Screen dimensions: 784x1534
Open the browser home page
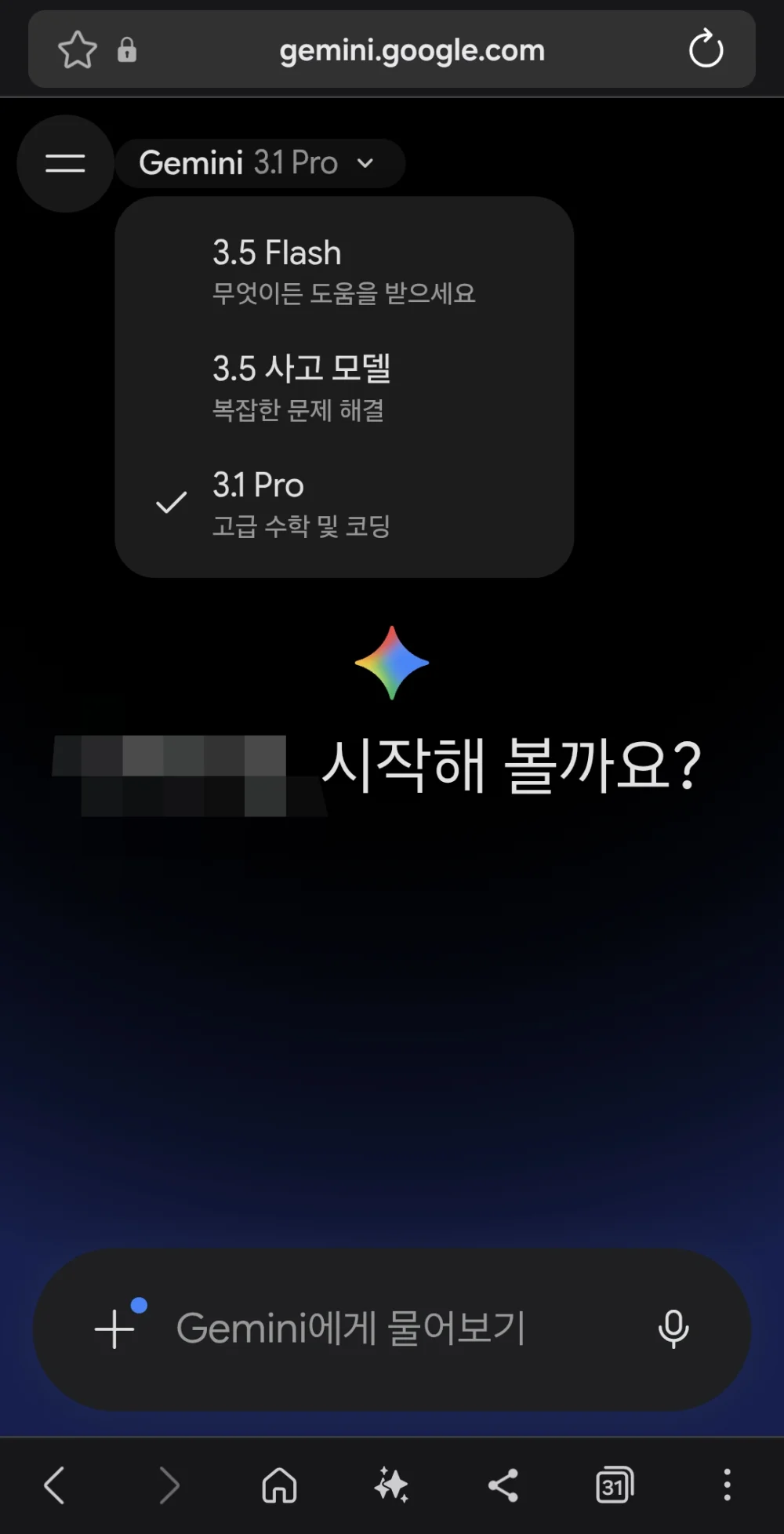point(279,1485)
